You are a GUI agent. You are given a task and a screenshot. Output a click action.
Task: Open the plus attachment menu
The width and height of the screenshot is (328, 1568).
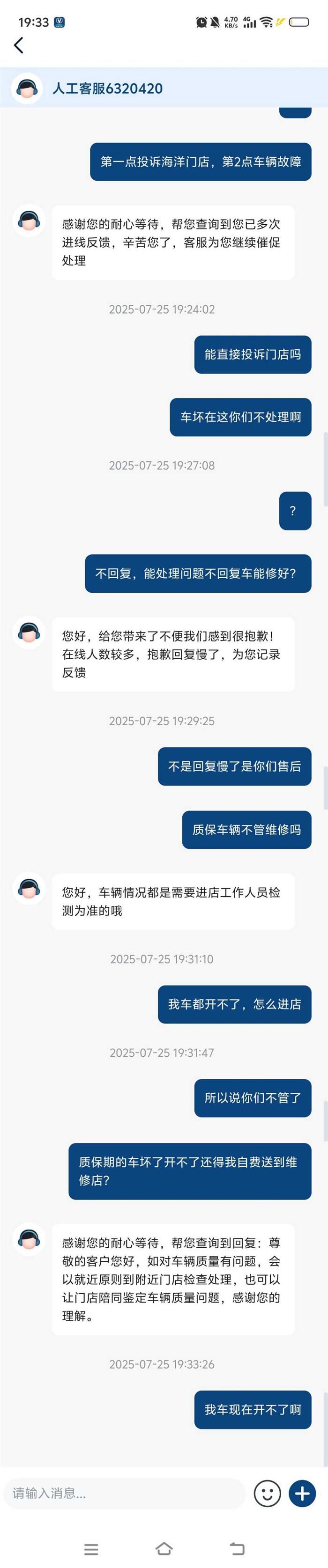click(302, 1493)
